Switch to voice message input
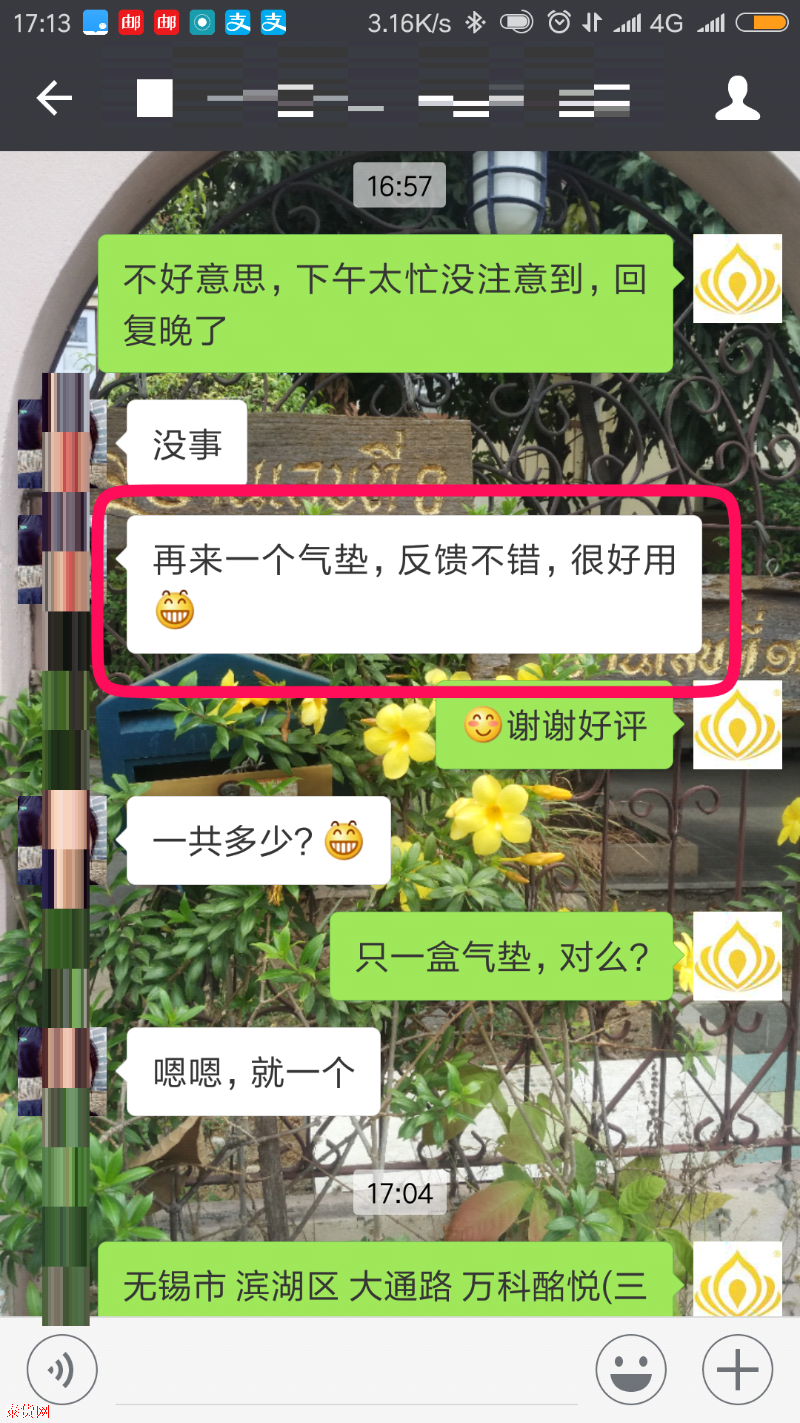Screen dimensions: 800x1423 click(x=62, y=1370)
